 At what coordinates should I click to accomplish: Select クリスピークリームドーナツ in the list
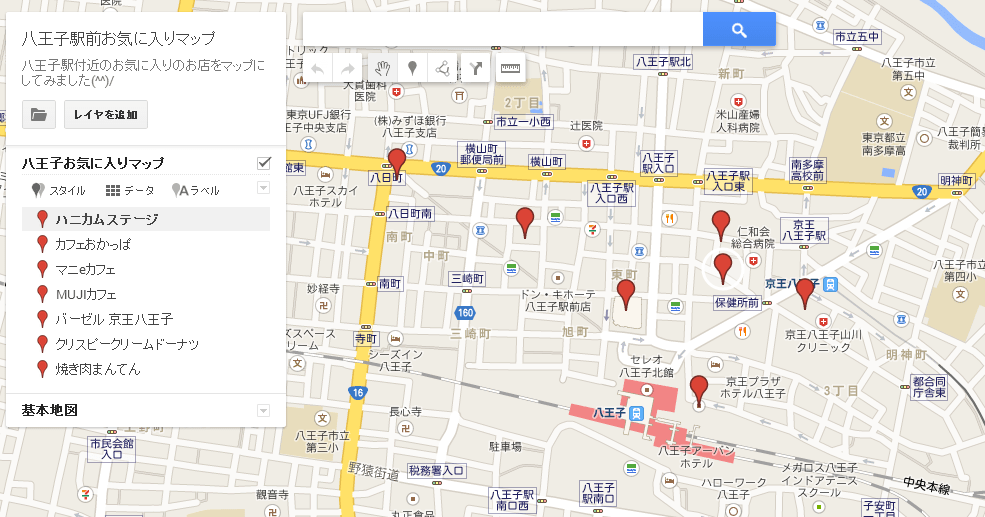point(126,344)
